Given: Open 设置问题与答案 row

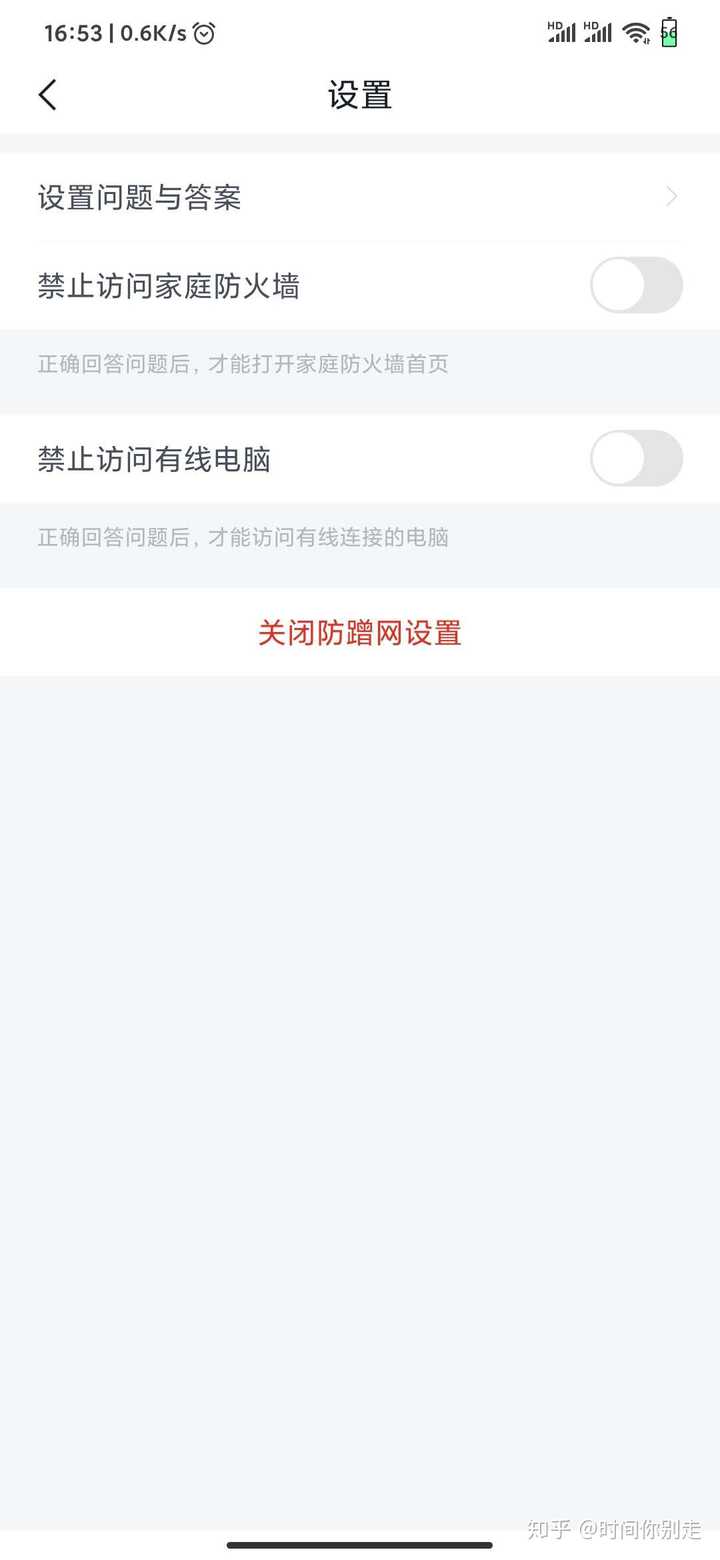Looking at the screenshot, I should pos(360,198).
